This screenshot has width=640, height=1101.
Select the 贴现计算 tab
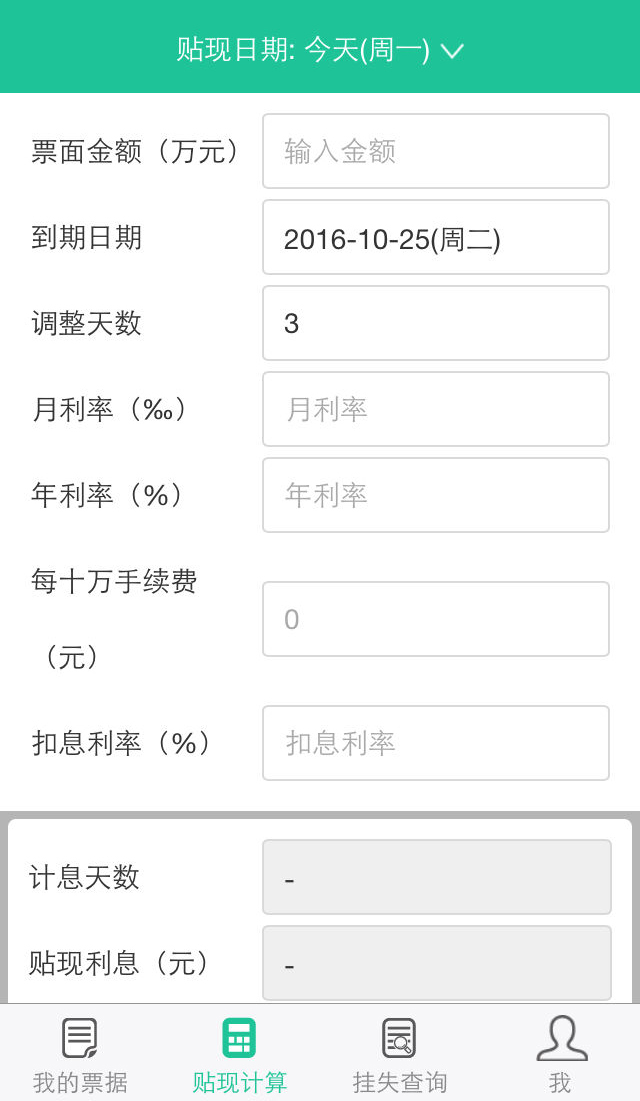240,1052
